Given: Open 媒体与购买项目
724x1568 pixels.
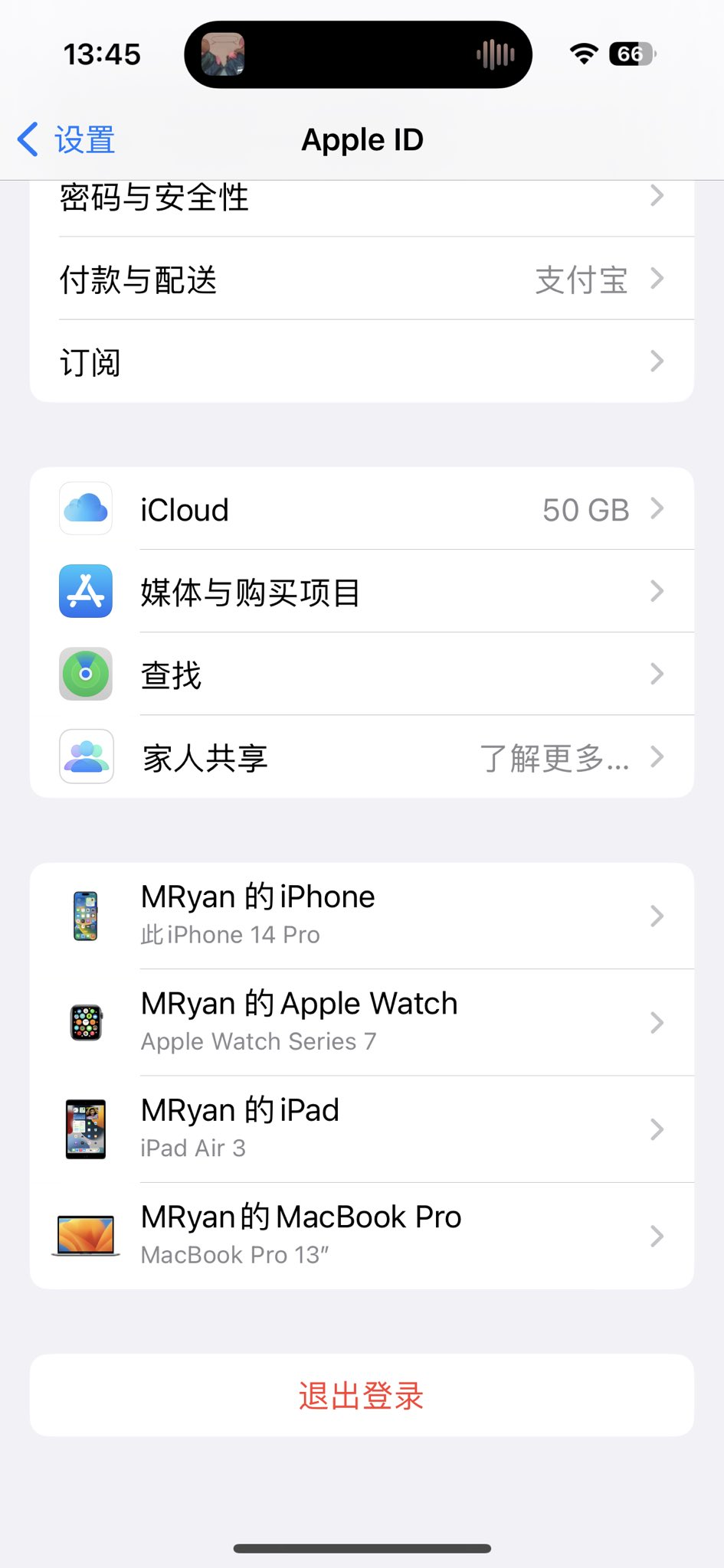Looking at the screenshot, I should click(x=360, y=592).
